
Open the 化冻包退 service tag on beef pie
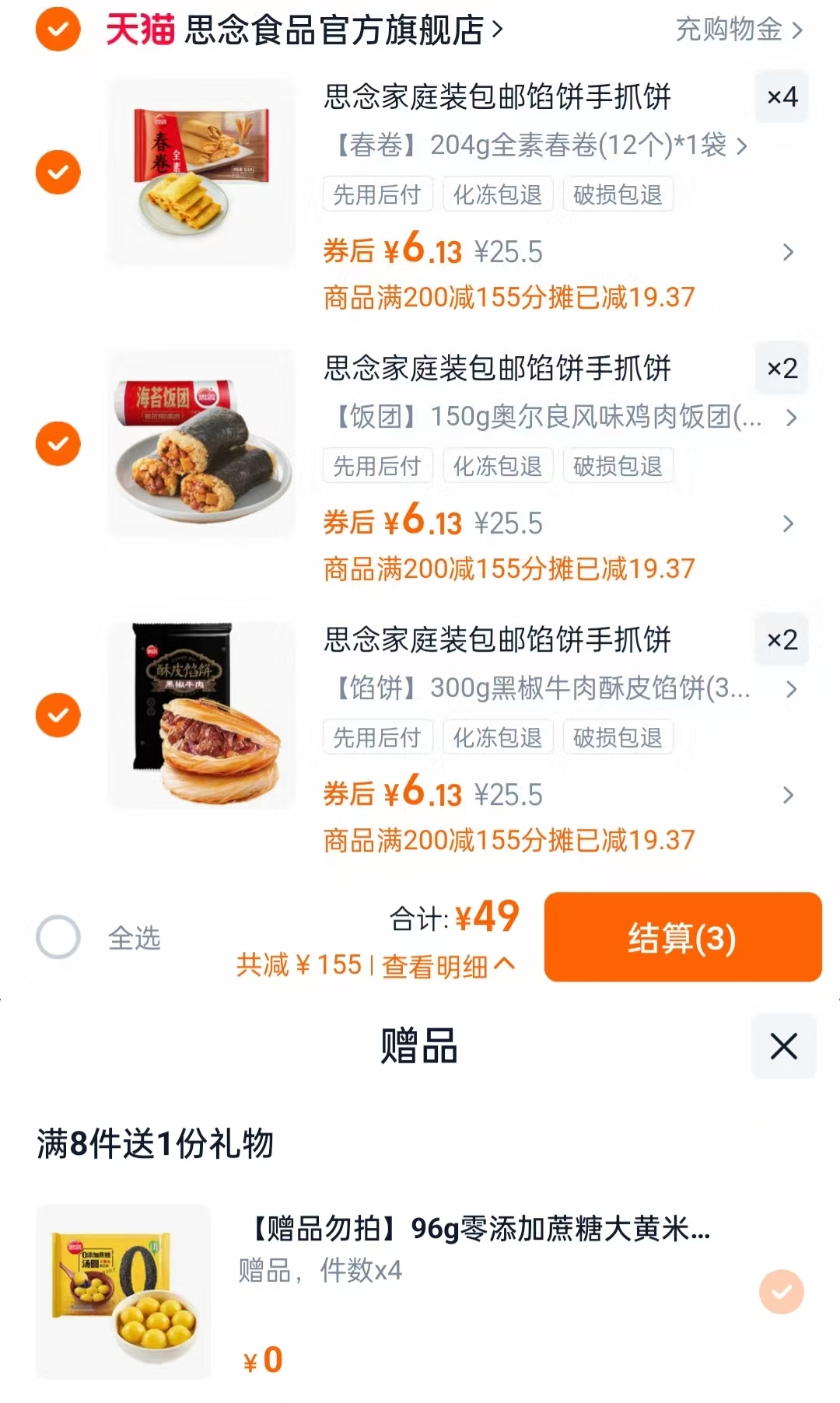[498, 736]
